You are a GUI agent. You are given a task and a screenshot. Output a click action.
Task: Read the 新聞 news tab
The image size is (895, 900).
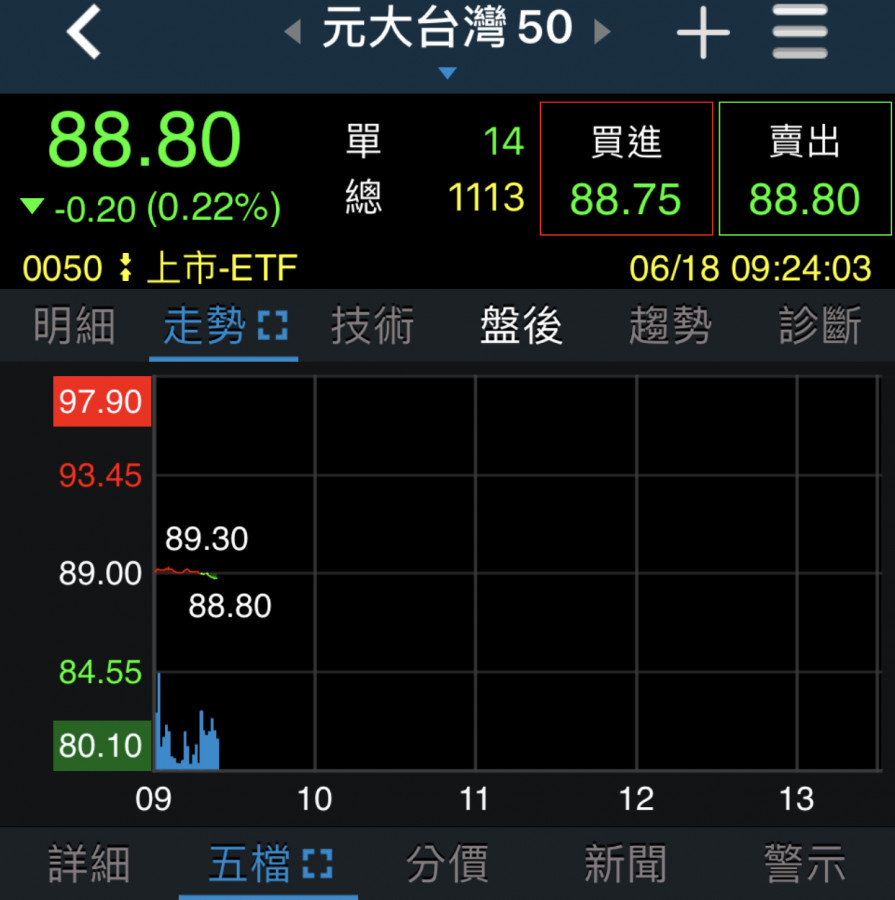tap(625, 864)
